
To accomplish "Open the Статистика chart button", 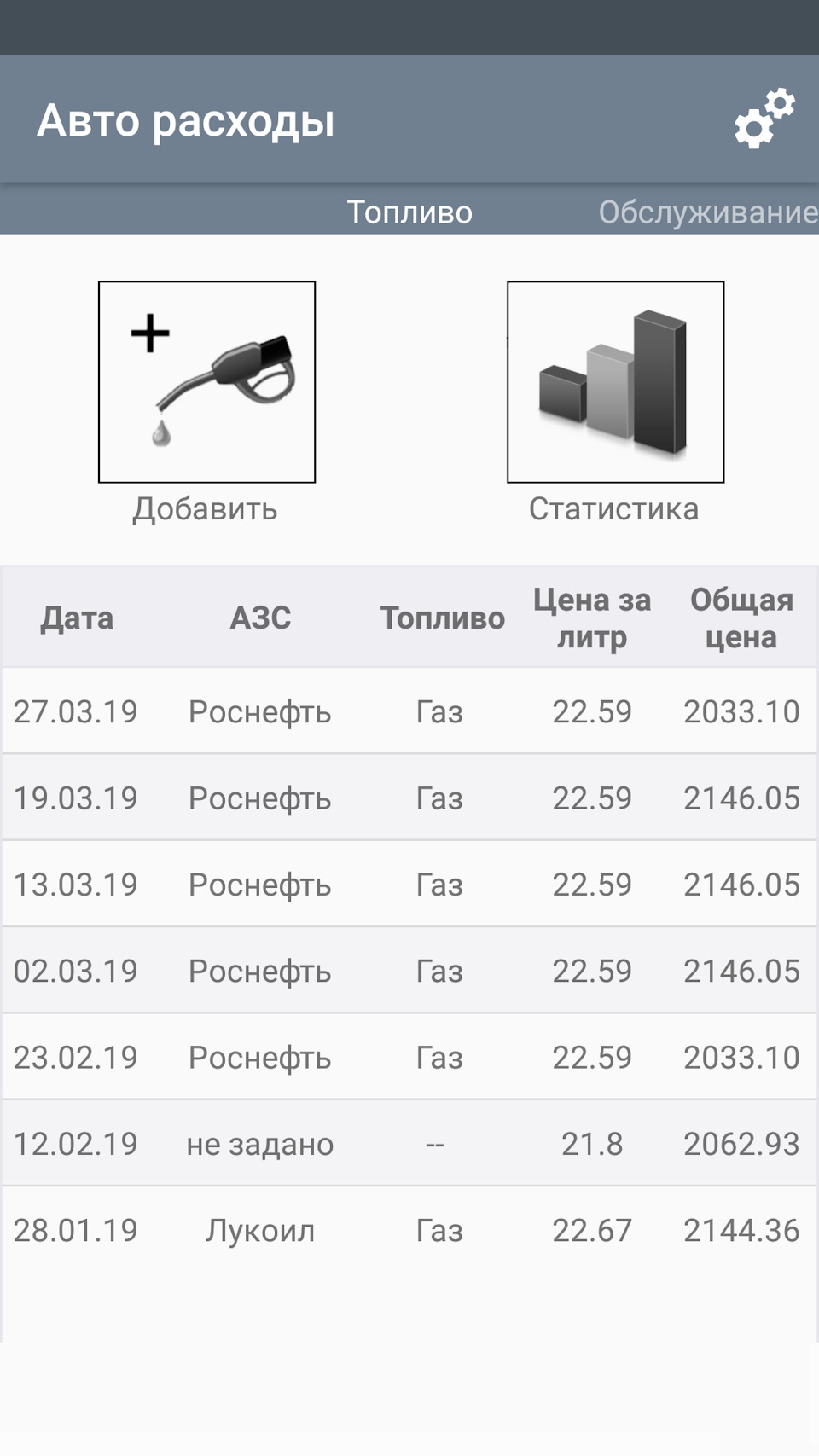I will 615,382.
